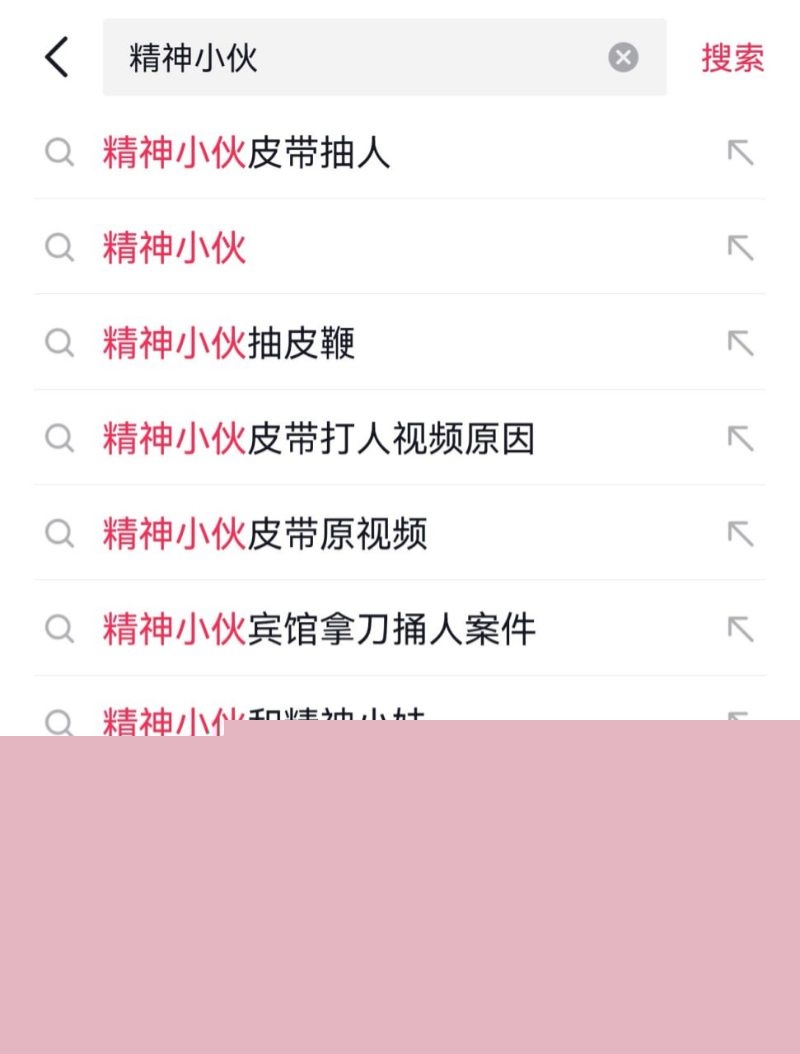Click the fill-in arrow beside 精神小伙
Screen dimensions: 800x1054
(x=740, y=248)
